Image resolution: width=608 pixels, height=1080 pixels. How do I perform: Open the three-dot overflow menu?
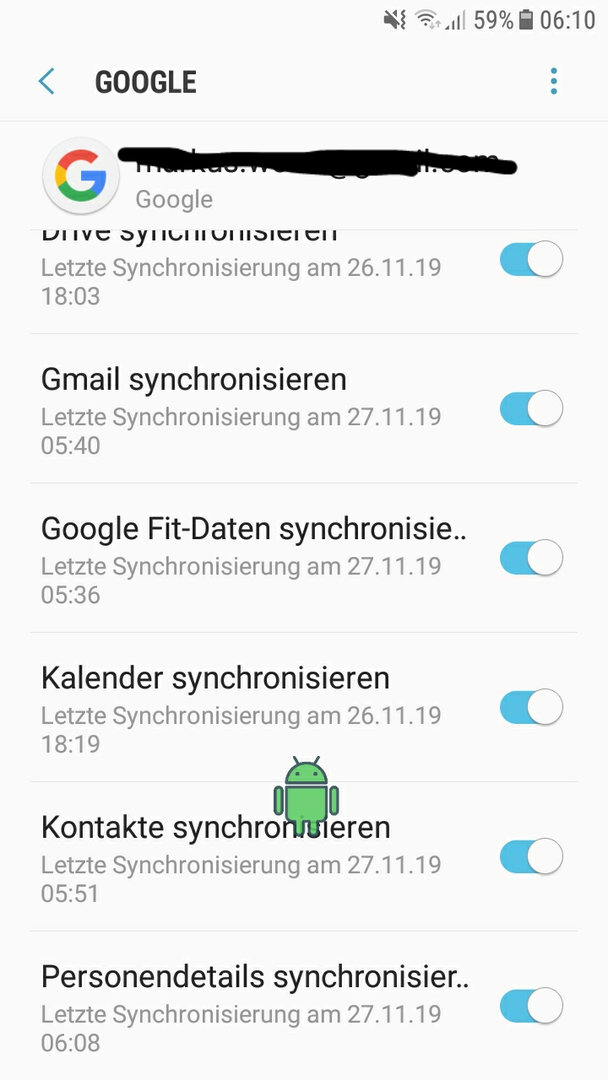tap(554, 81)
